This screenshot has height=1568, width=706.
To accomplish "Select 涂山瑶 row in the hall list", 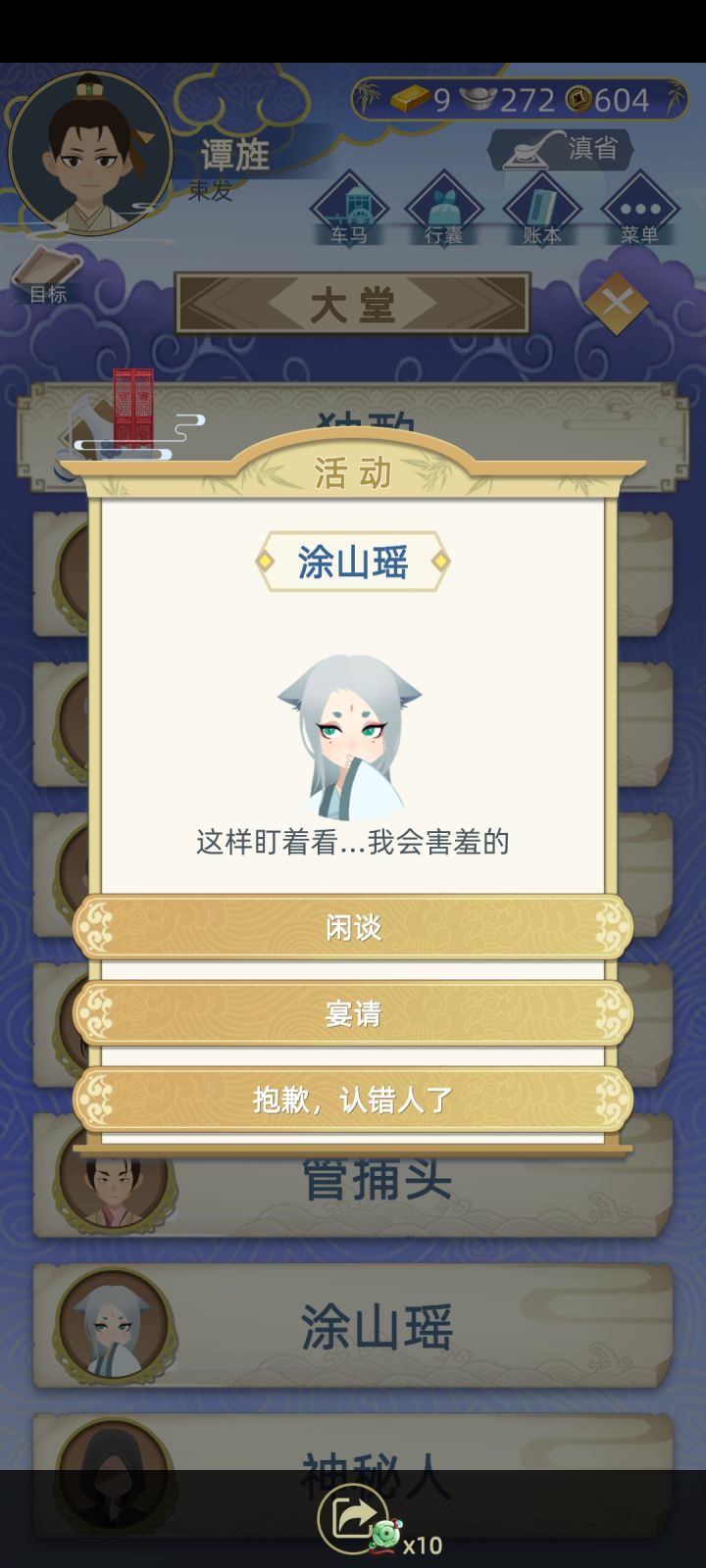I will pyautogui.click(x=377, y=1327).
